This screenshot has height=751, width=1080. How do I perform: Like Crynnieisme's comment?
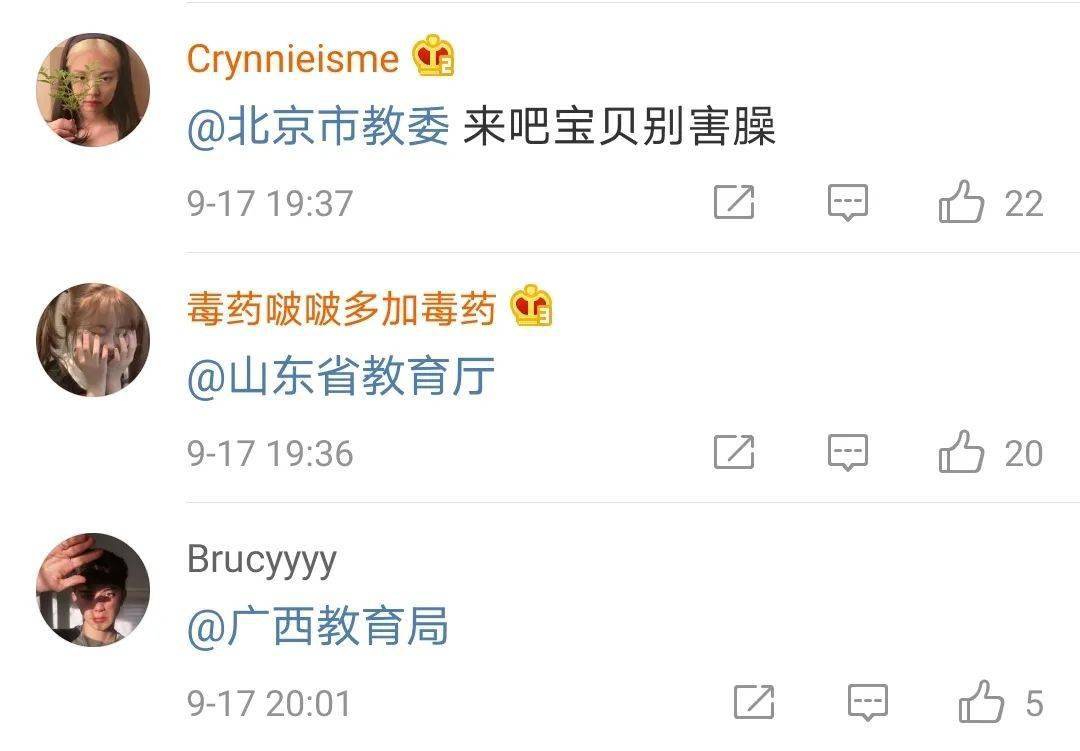coord(961,203)
